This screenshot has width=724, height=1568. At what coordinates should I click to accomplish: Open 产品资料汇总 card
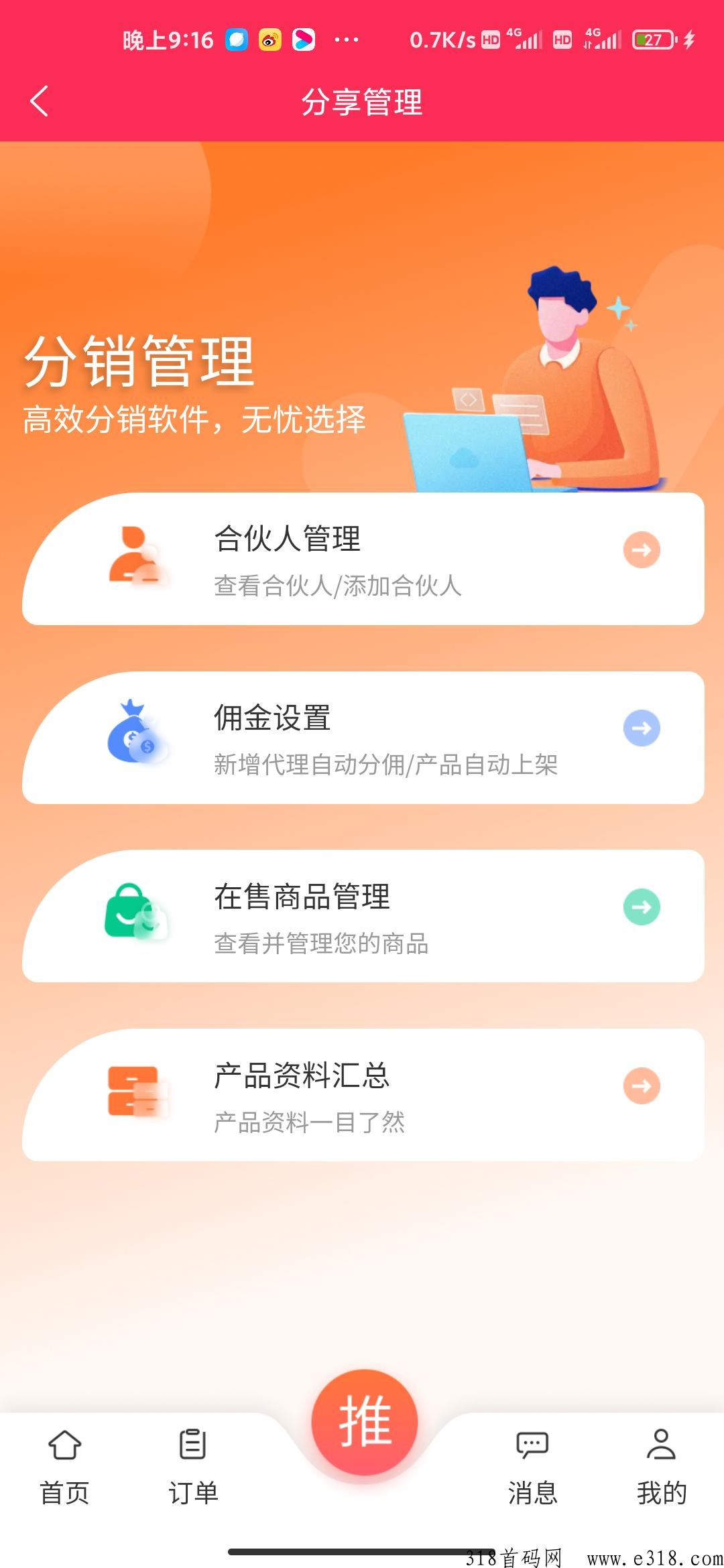(363, 1095)
